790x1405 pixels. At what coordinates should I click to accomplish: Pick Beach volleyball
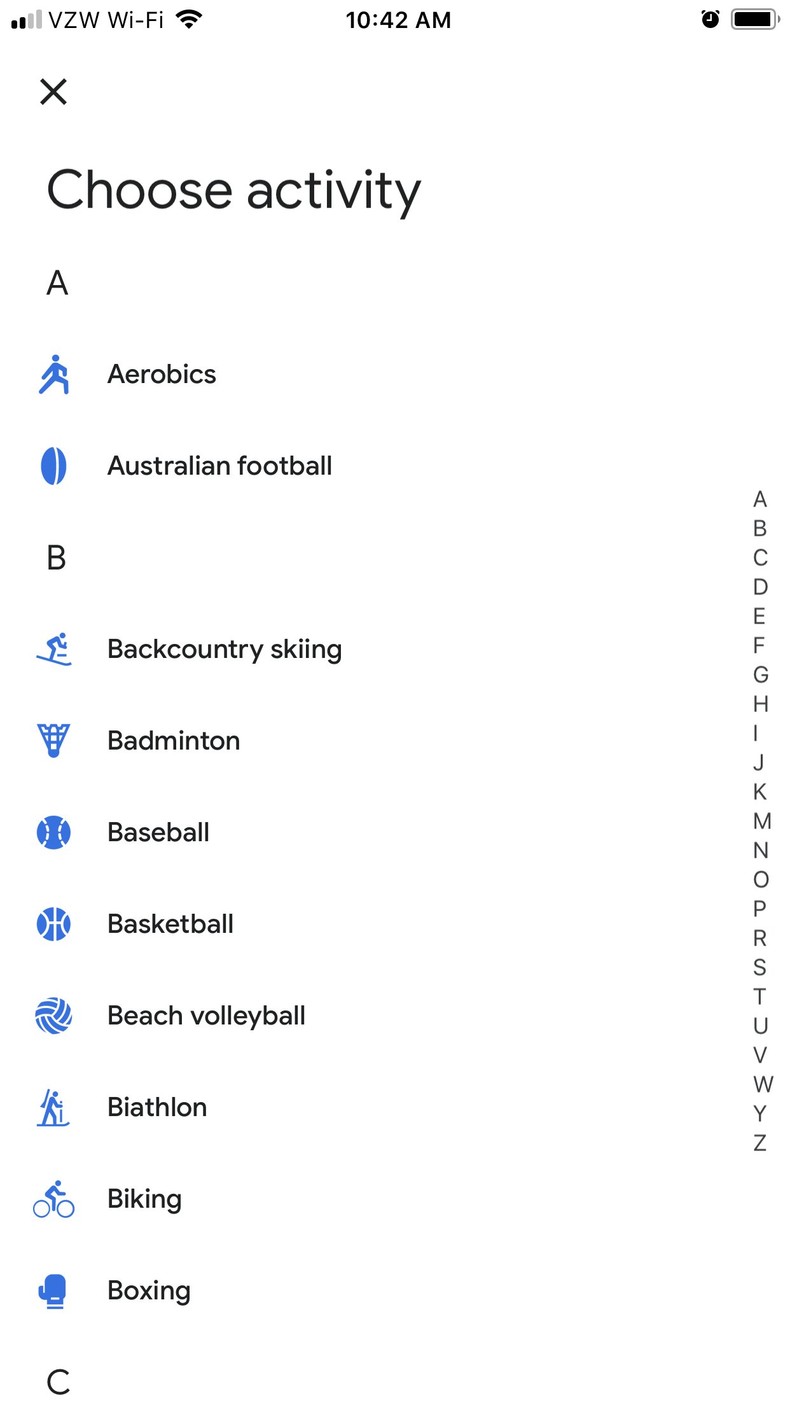coord(206,1016)
